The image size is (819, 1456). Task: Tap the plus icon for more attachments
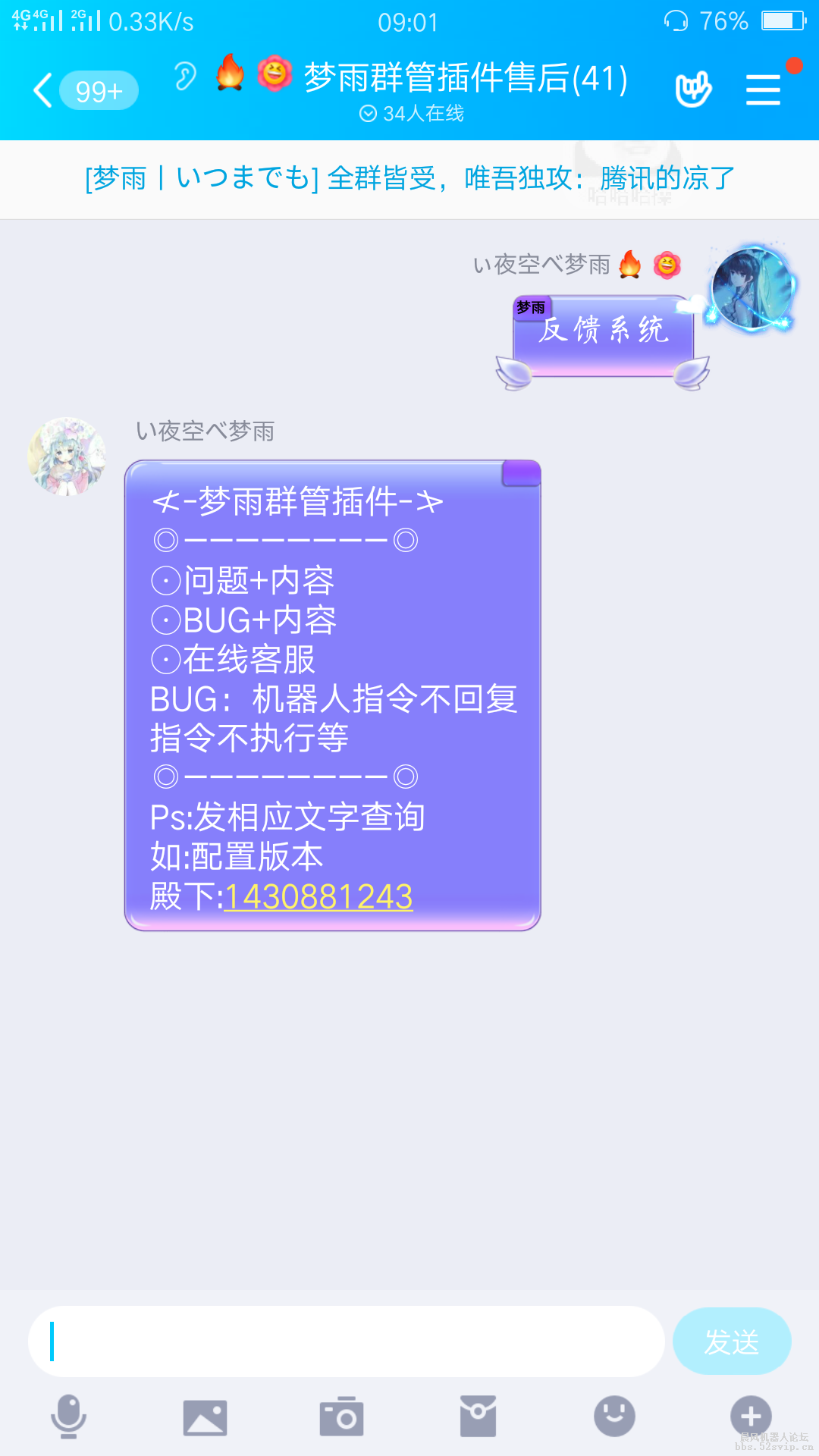[x=749, y=1415]
